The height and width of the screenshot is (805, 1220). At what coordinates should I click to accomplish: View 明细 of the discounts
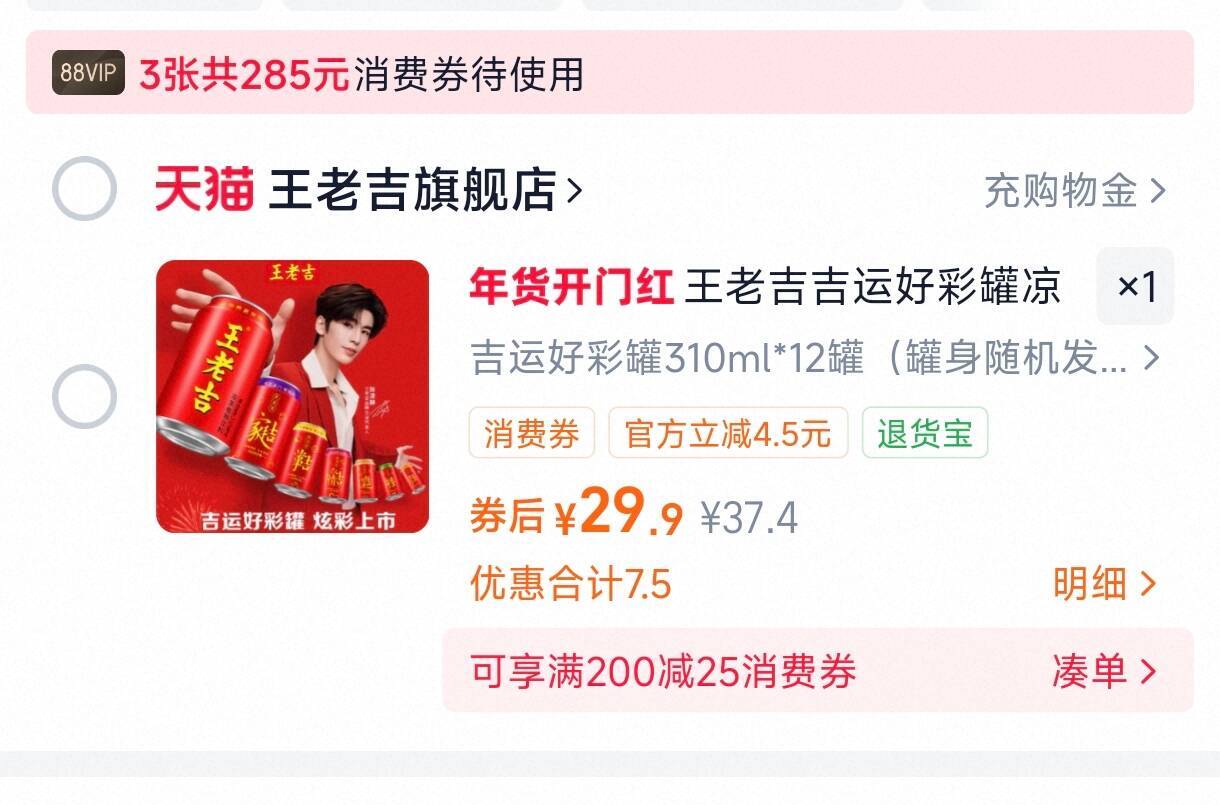pos(1105,584)
